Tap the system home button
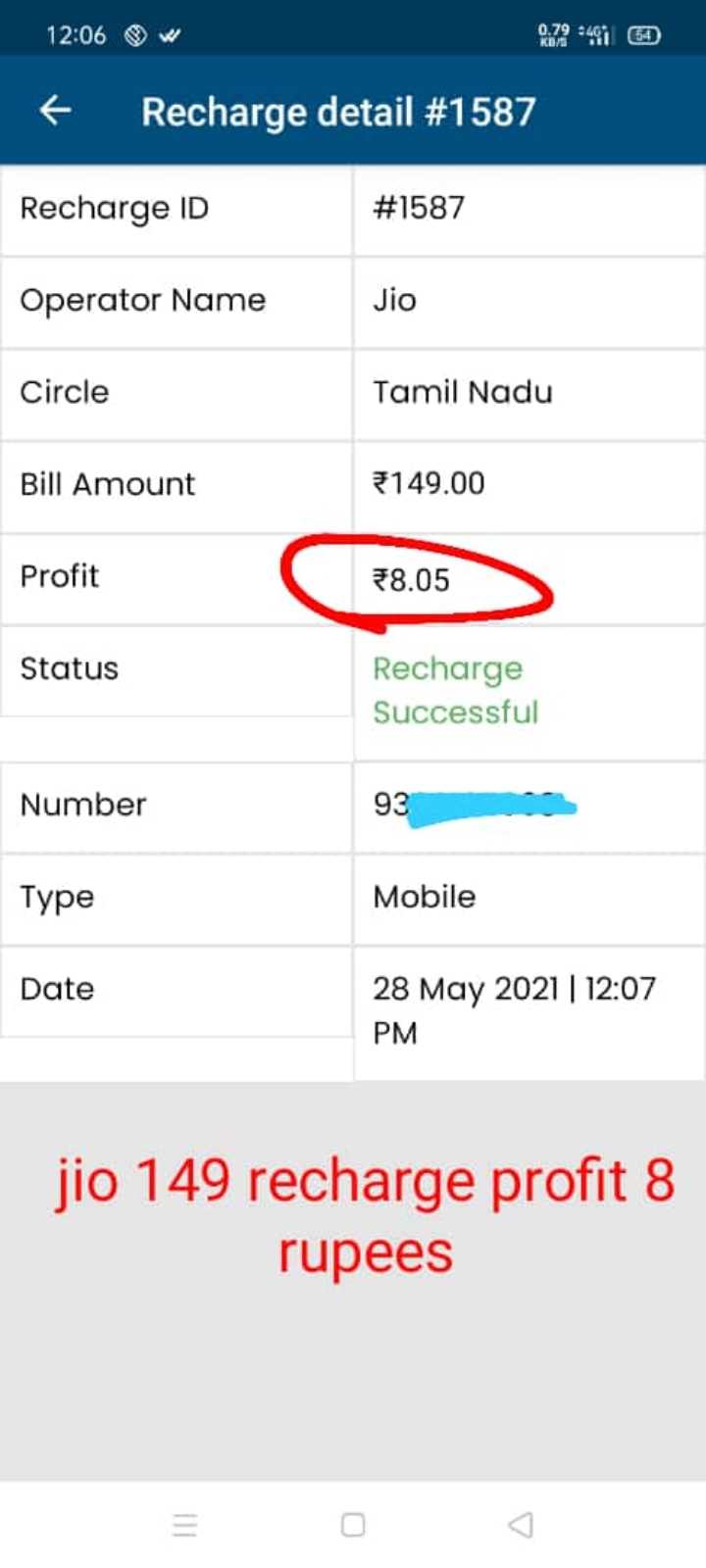This screenshot has height=1568, width=706. pos(353,1525)
